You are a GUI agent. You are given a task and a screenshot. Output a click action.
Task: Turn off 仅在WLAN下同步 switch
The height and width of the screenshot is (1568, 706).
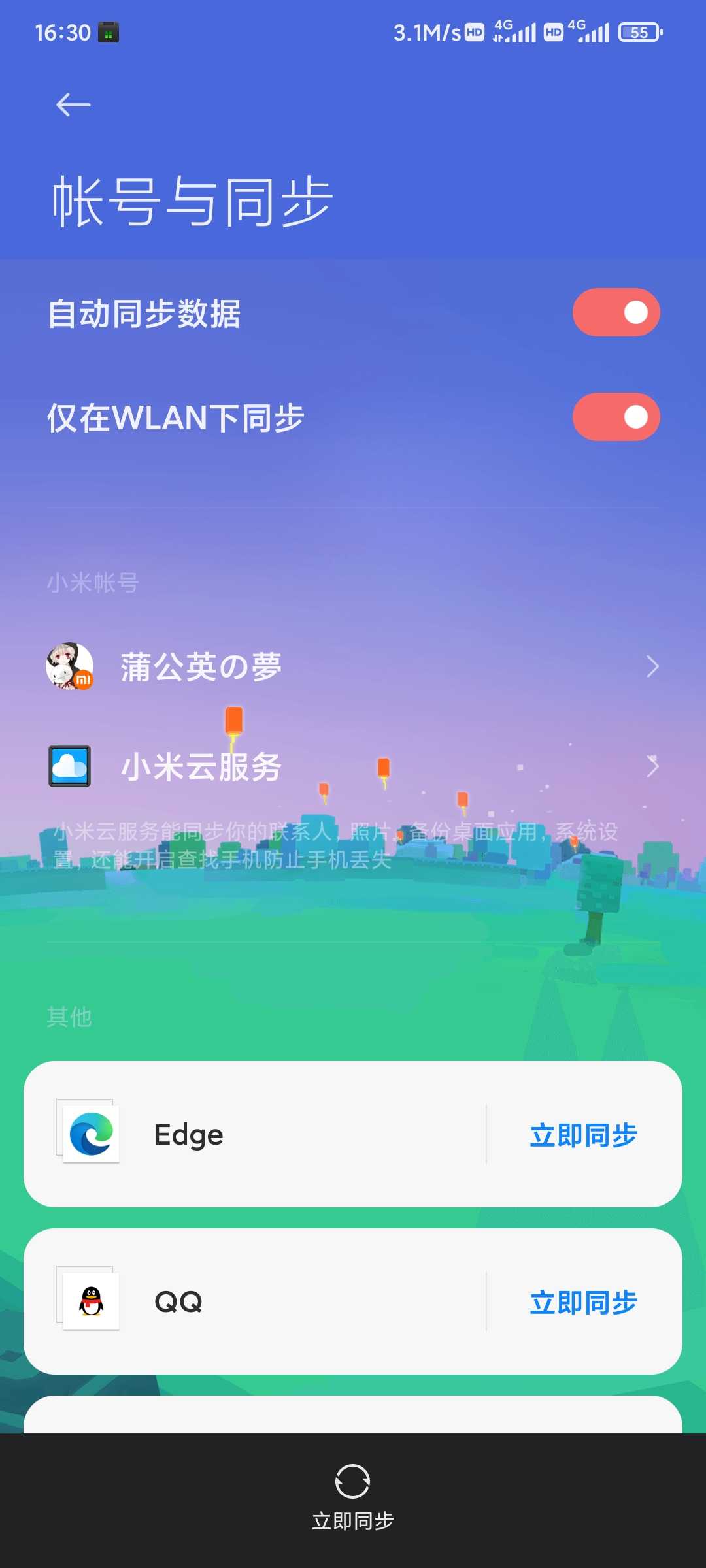(616, 417)
